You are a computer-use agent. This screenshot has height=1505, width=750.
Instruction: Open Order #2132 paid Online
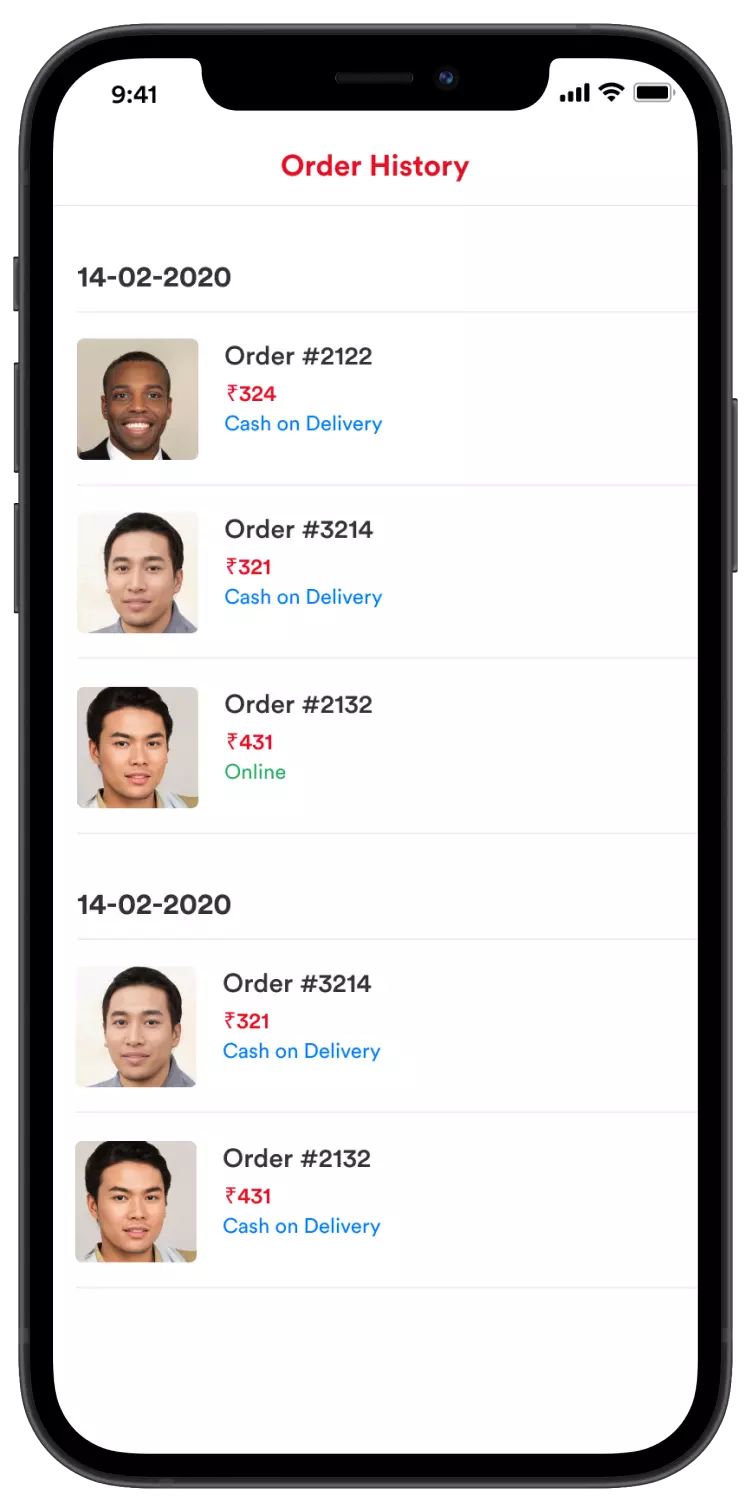tap(298, 705)
